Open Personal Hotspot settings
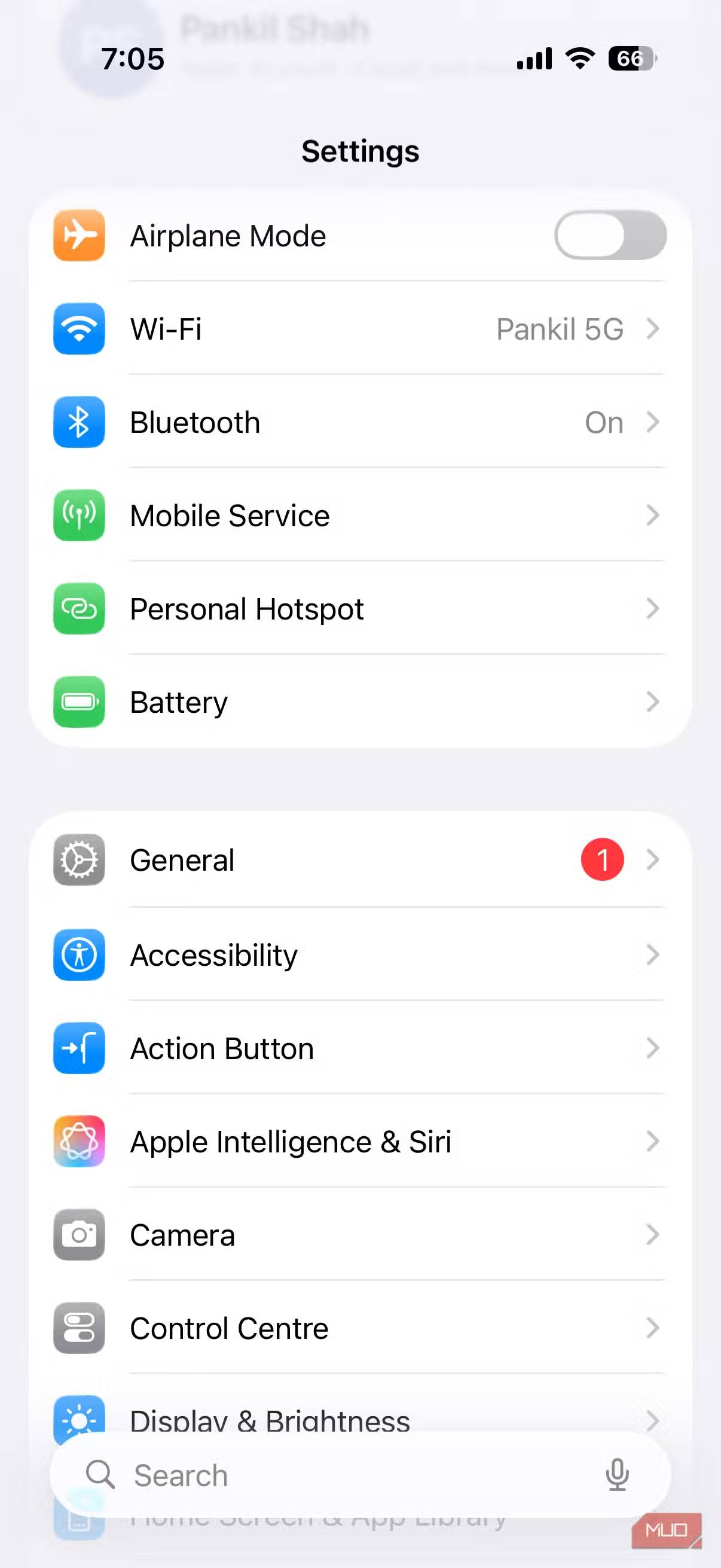The image size is (721, 1568). (359, 609)
